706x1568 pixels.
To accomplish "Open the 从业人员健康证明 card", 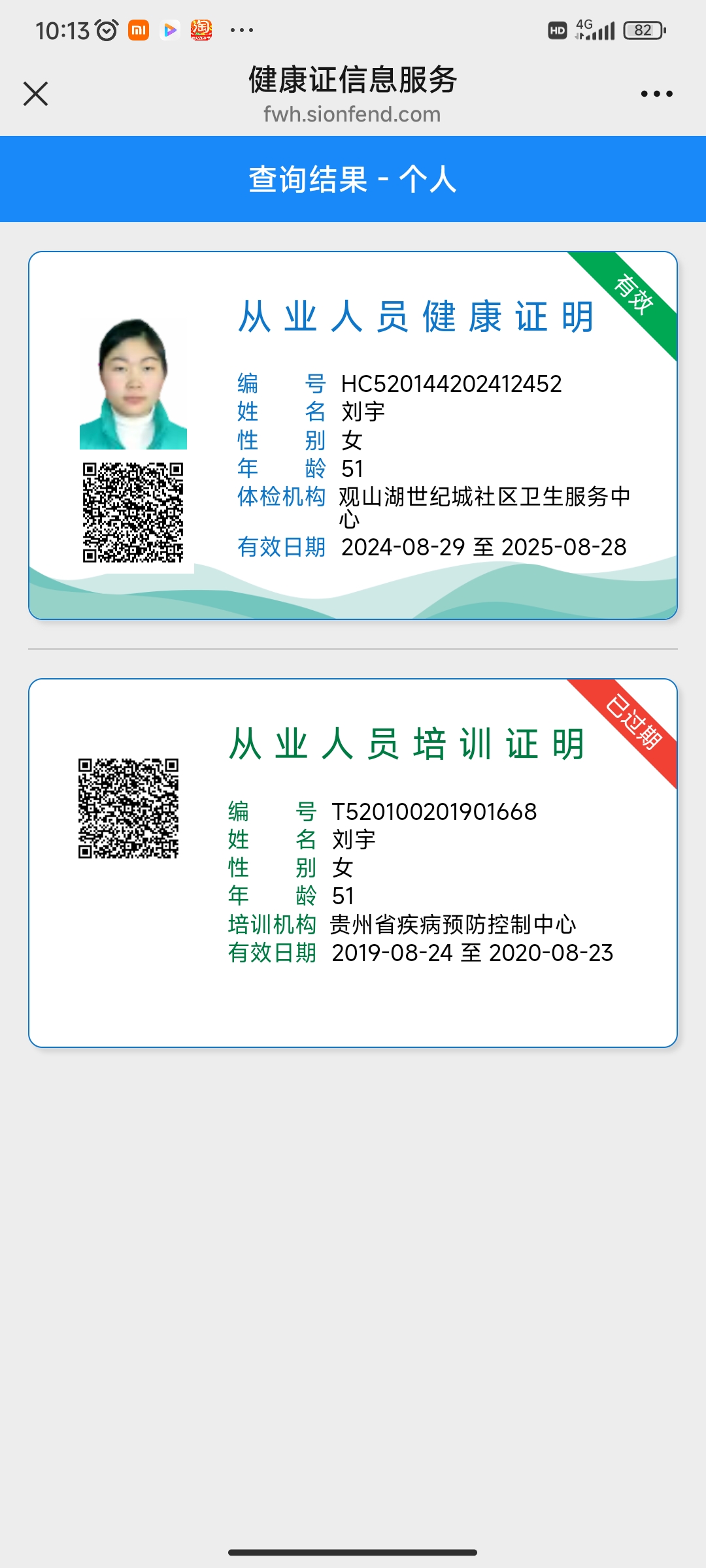I will [352, 435].
